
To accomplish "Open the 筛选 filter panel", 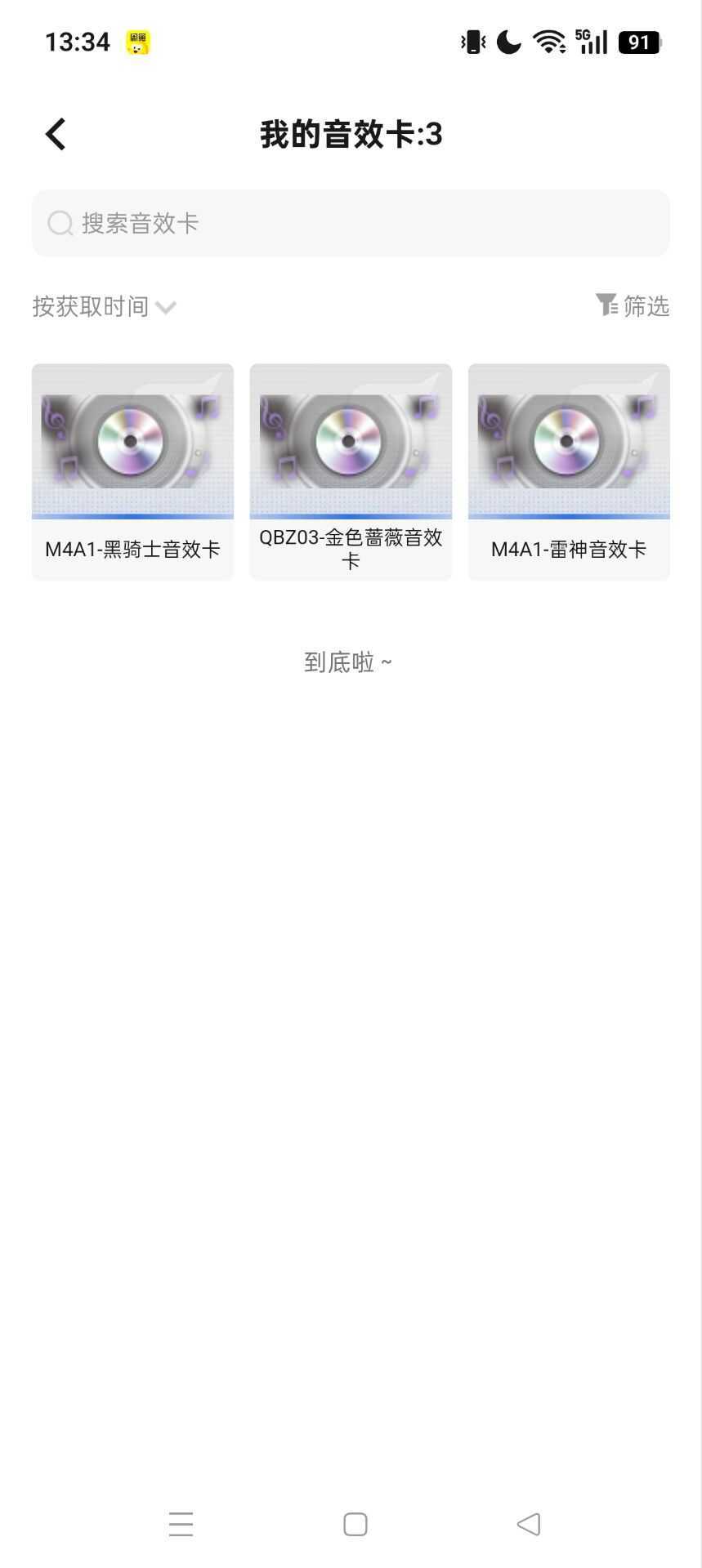I will coord(646,306).
